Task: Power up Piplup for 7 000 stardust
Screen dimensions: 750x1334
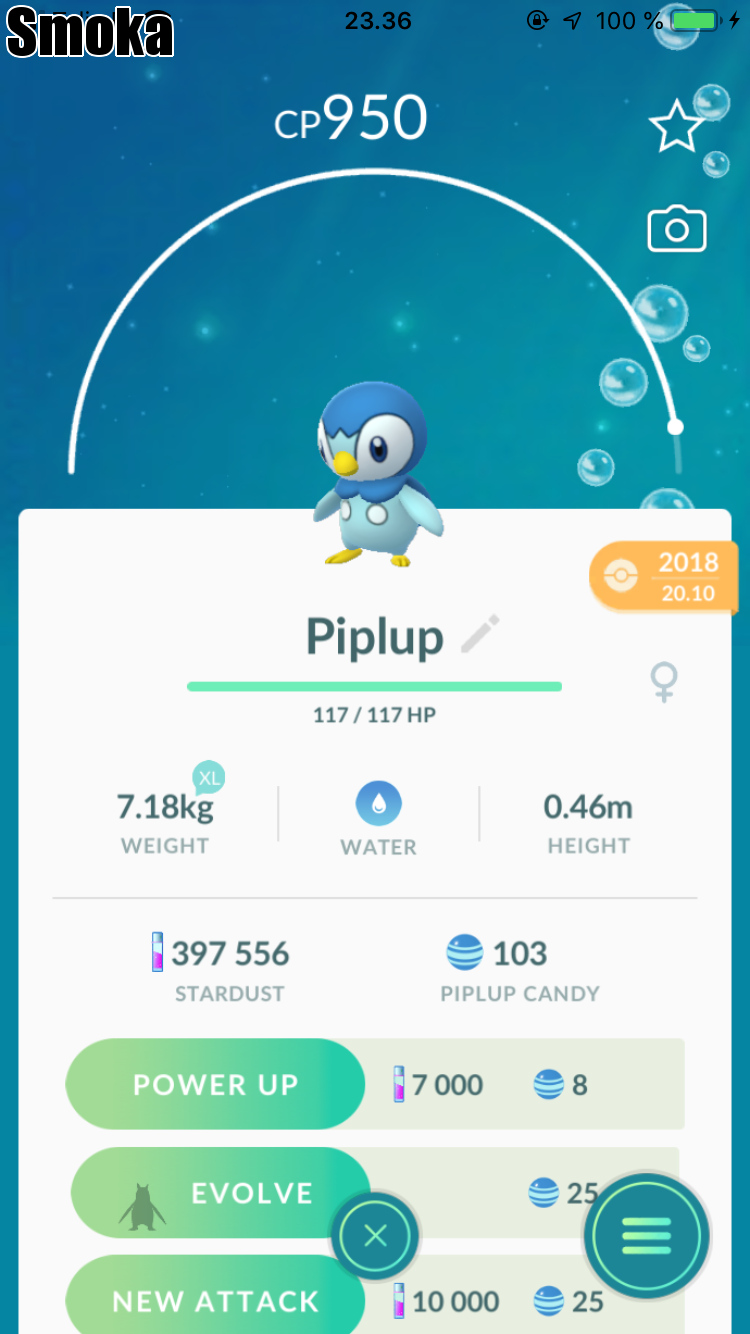Action: [216, 1085]
